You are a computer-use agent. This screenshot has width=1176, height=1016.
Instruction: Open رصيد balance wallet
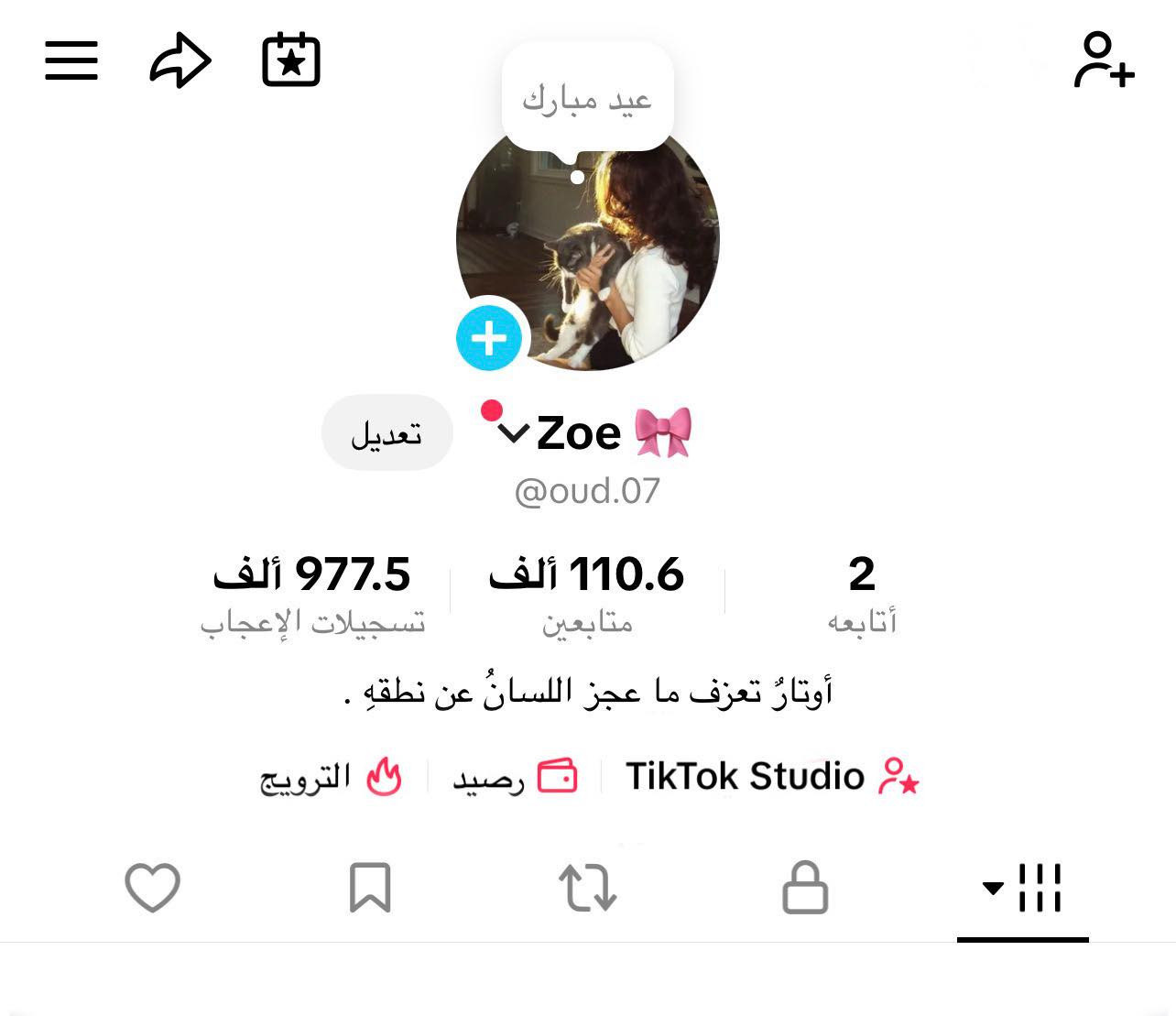coord(515,777)
